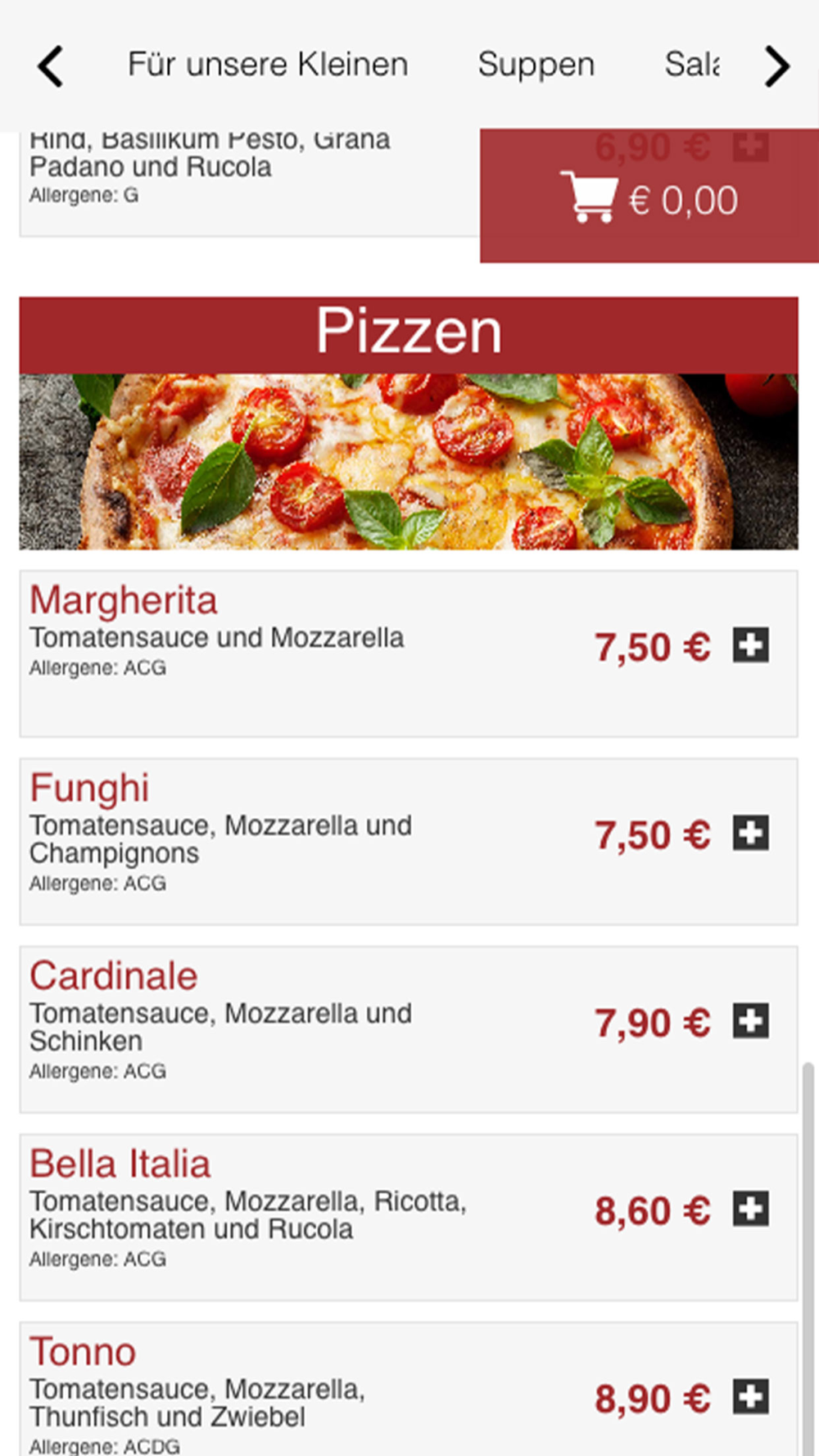Viewport: 819px width, 1456px height.
Task: Add Tonno pizza to cart
Action: pyautogui.click(x=750, y=1397)
